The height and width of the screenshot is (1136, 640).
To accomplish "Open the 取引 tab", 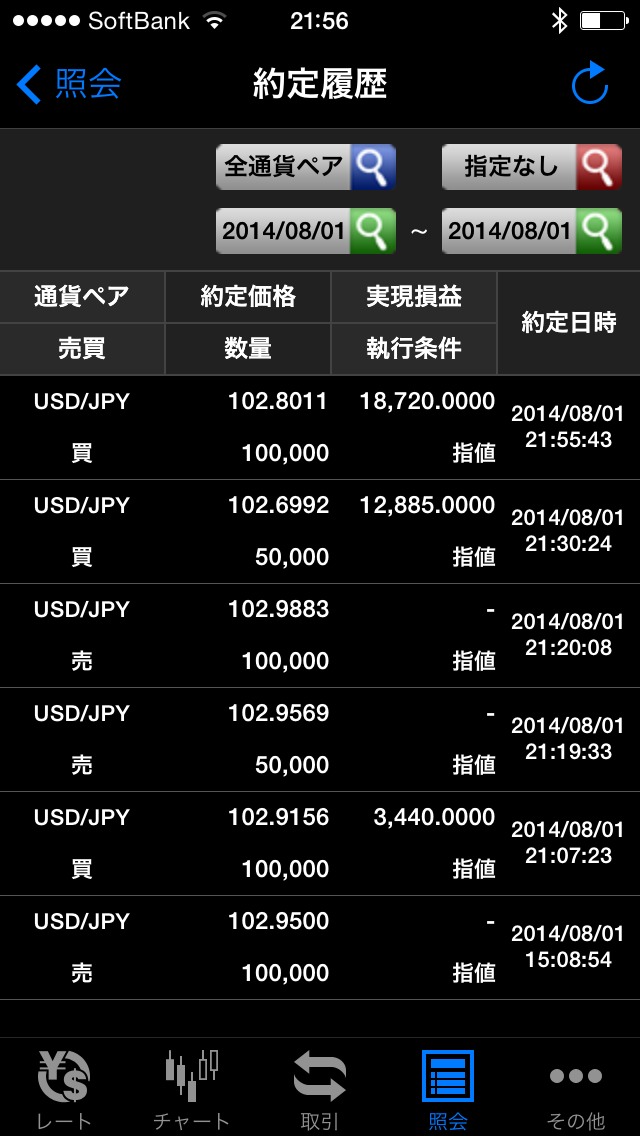I will [320, 1089].
